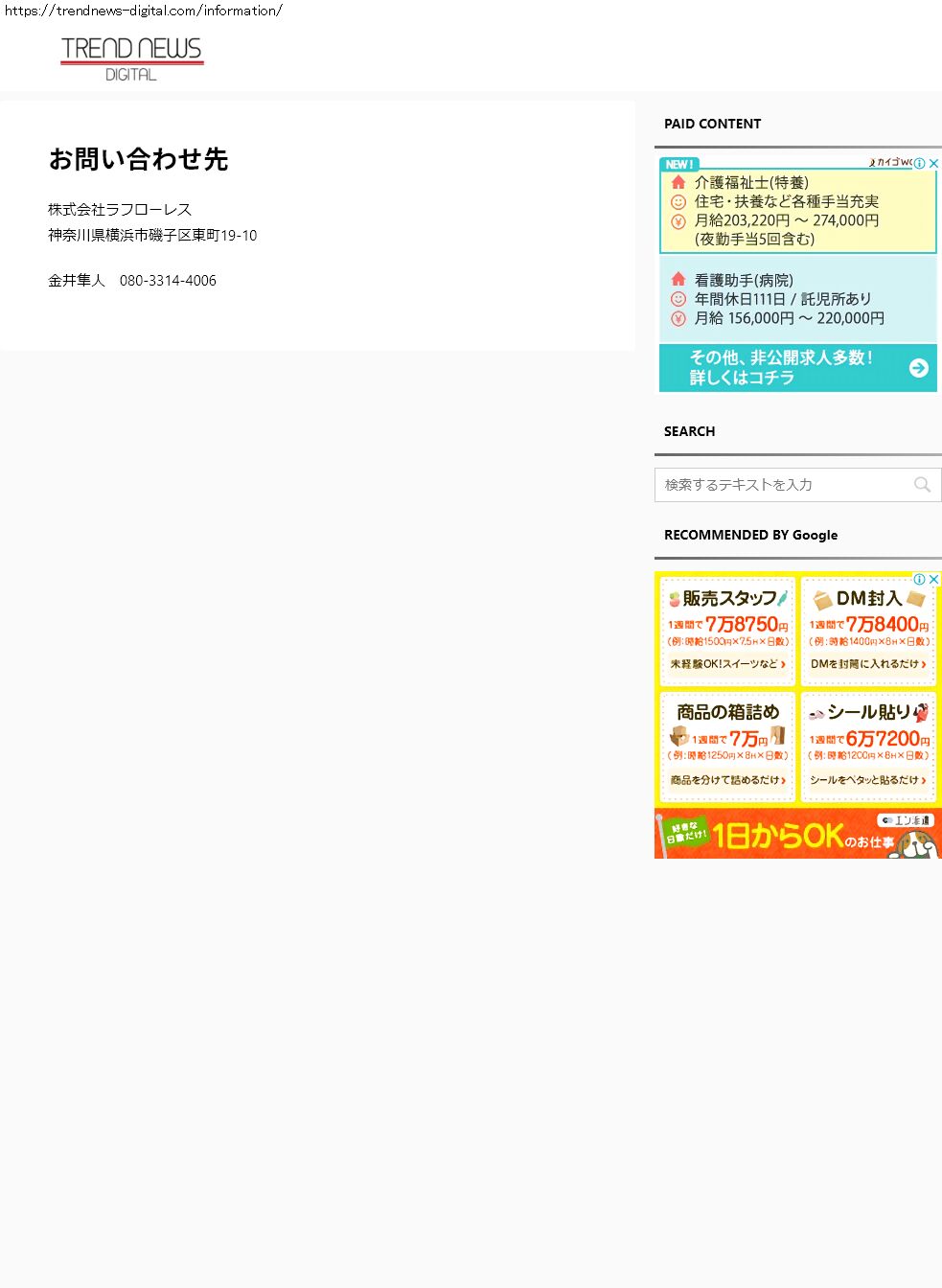Close the nursing care job ad

click(x=933, y=164)
